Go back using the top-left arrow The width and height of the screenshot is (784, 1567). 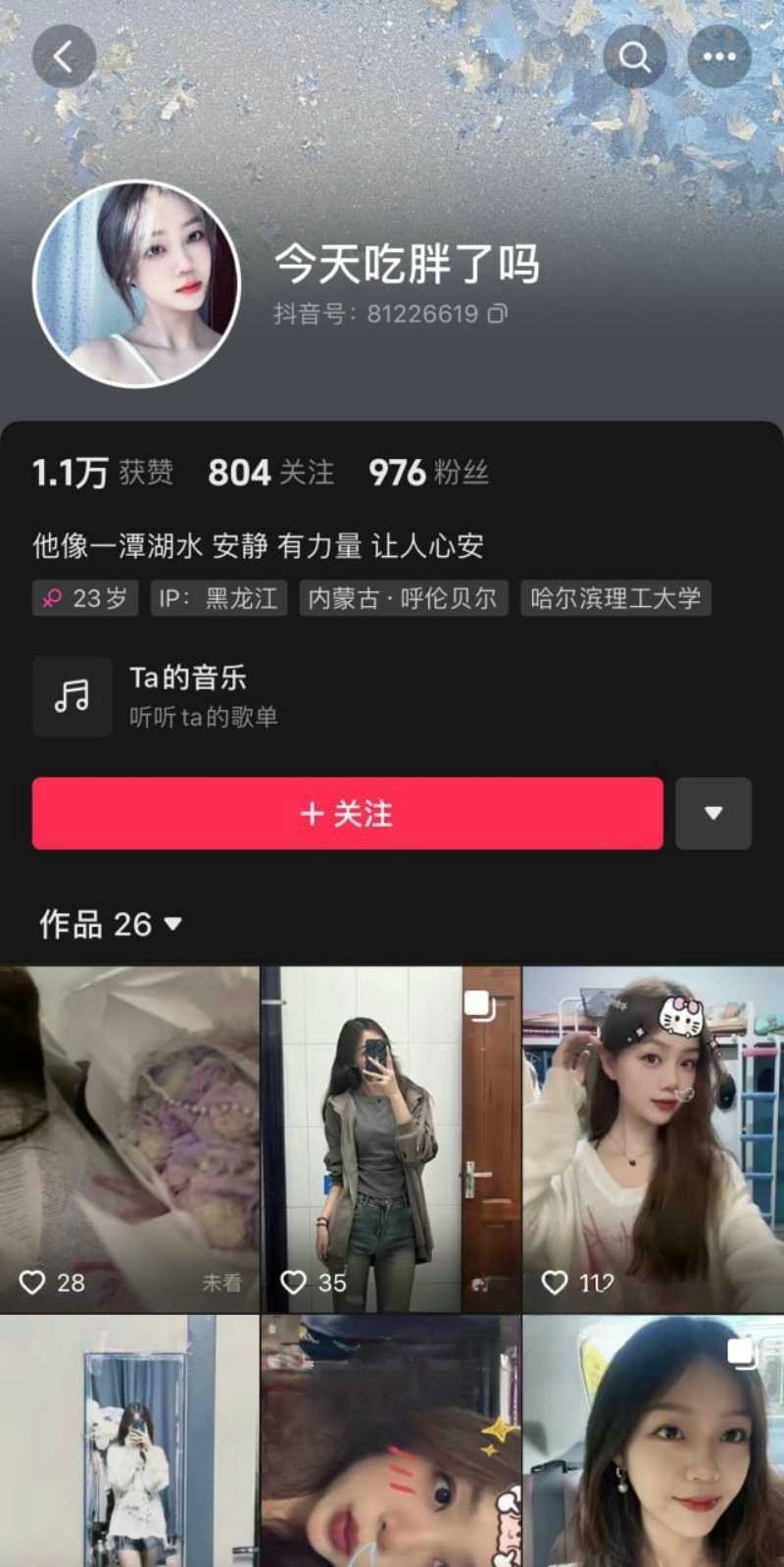tap(64, 57)
